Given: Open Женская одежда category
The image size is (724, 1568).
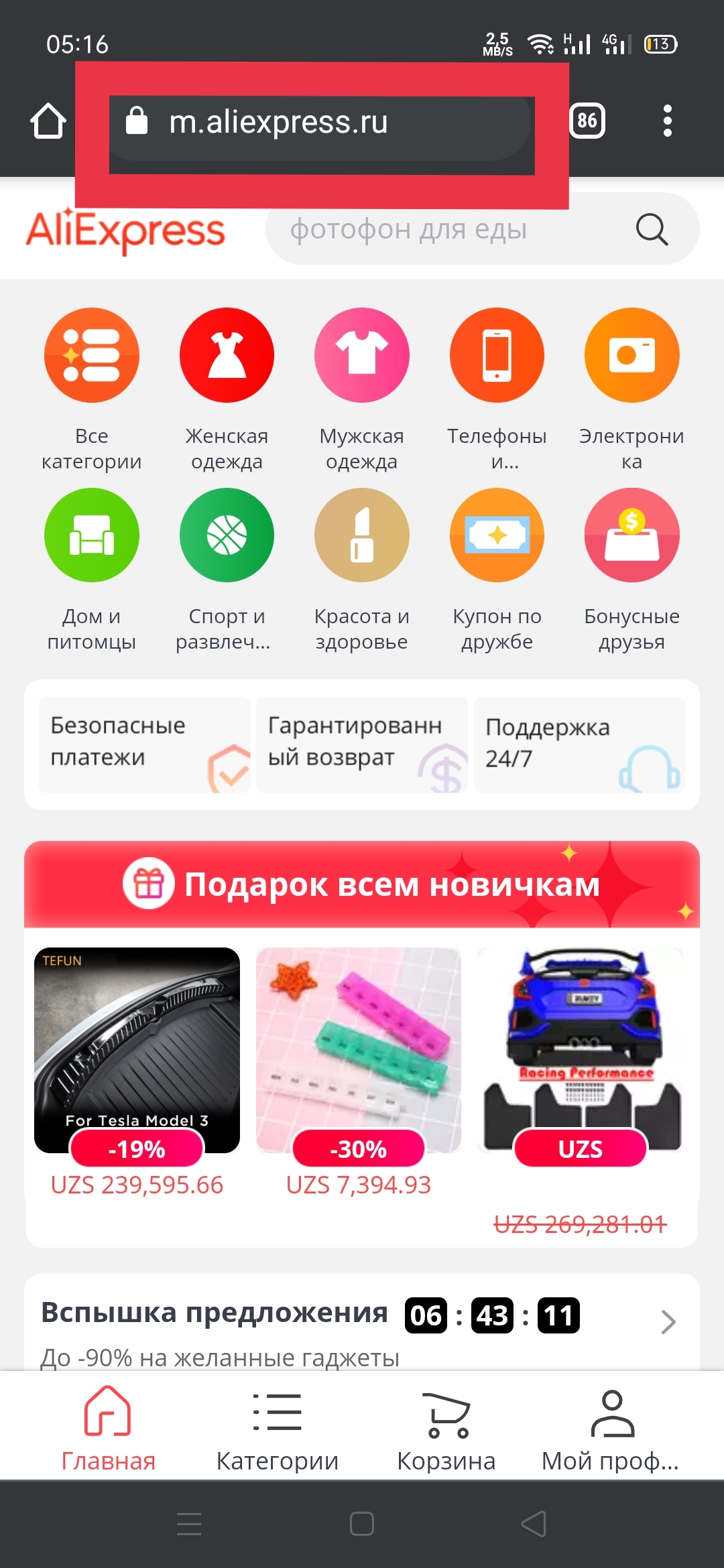Looking at the screenshot, I should click(227, 390).
